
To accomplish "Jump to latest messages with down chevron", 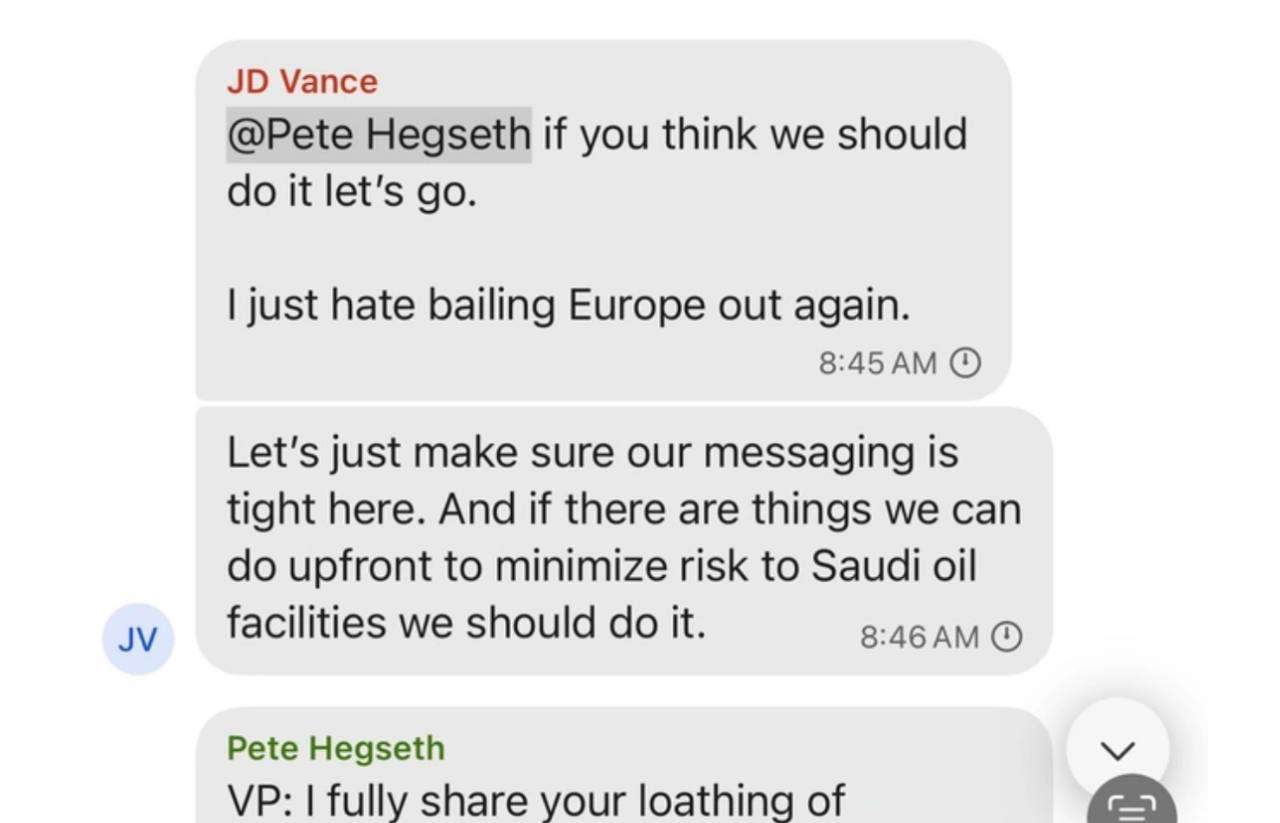I will [1117, 749].
